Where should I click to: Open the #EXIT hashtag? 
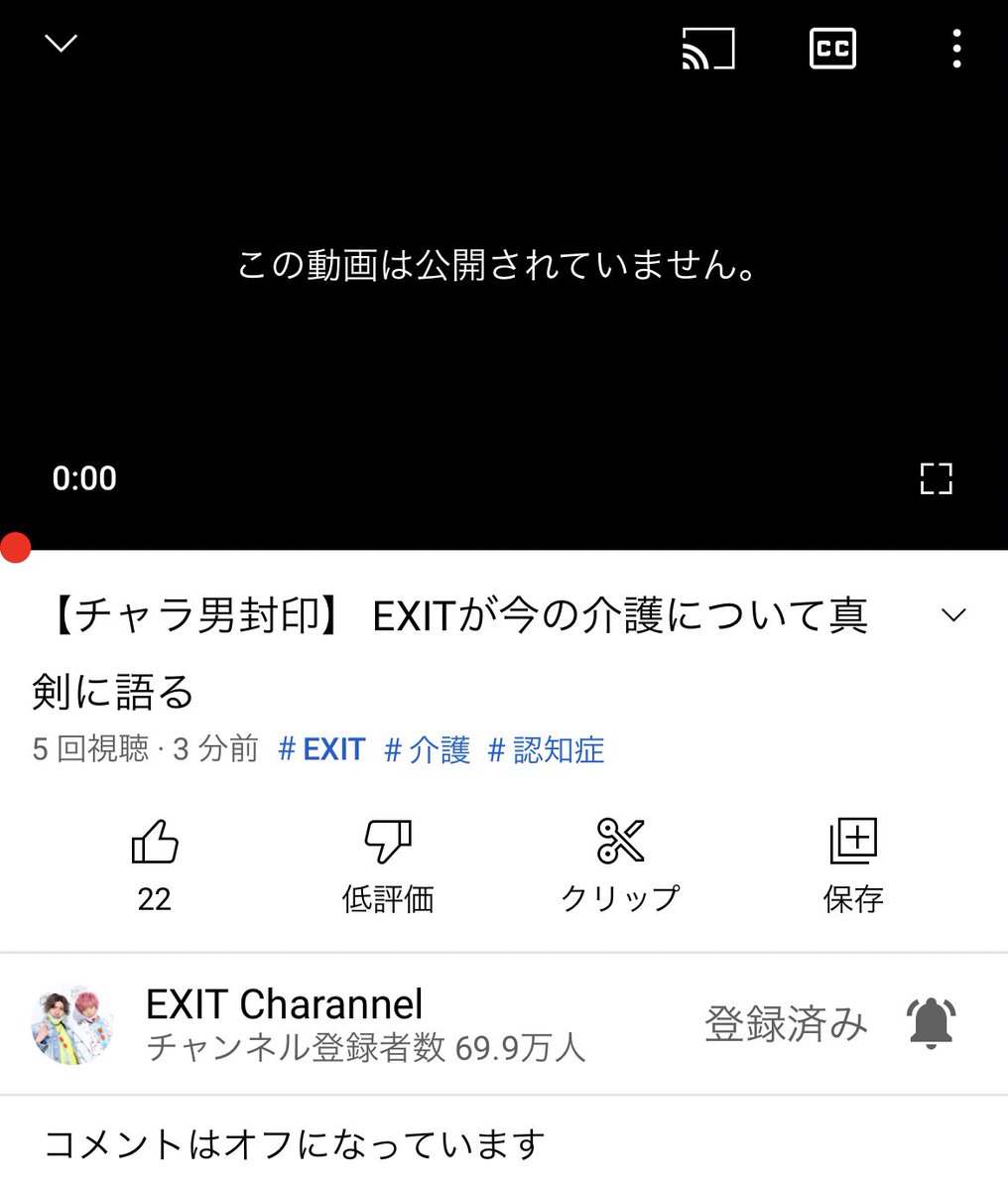(322, 749)
